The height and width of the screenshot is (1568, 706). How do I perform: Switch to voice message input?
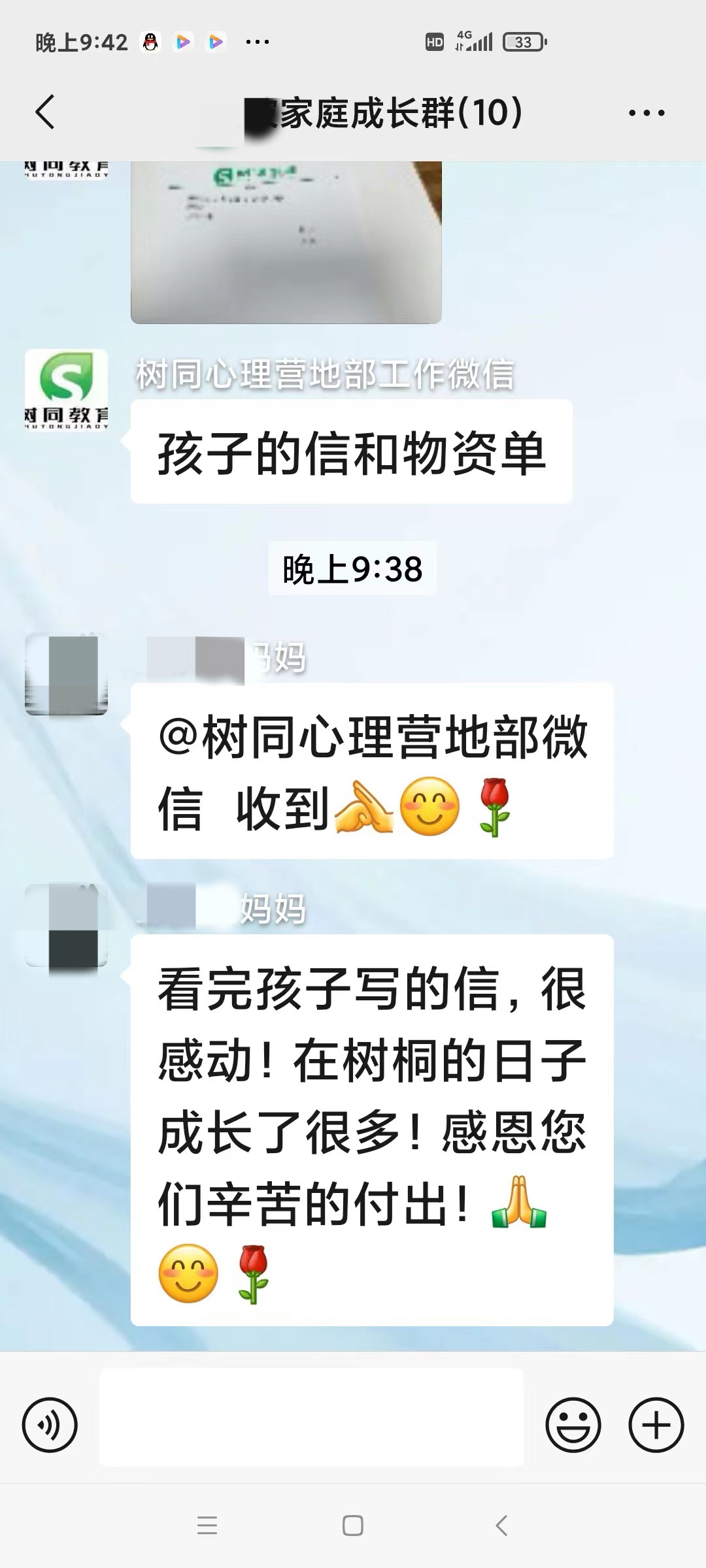[x=50, y=1425]
